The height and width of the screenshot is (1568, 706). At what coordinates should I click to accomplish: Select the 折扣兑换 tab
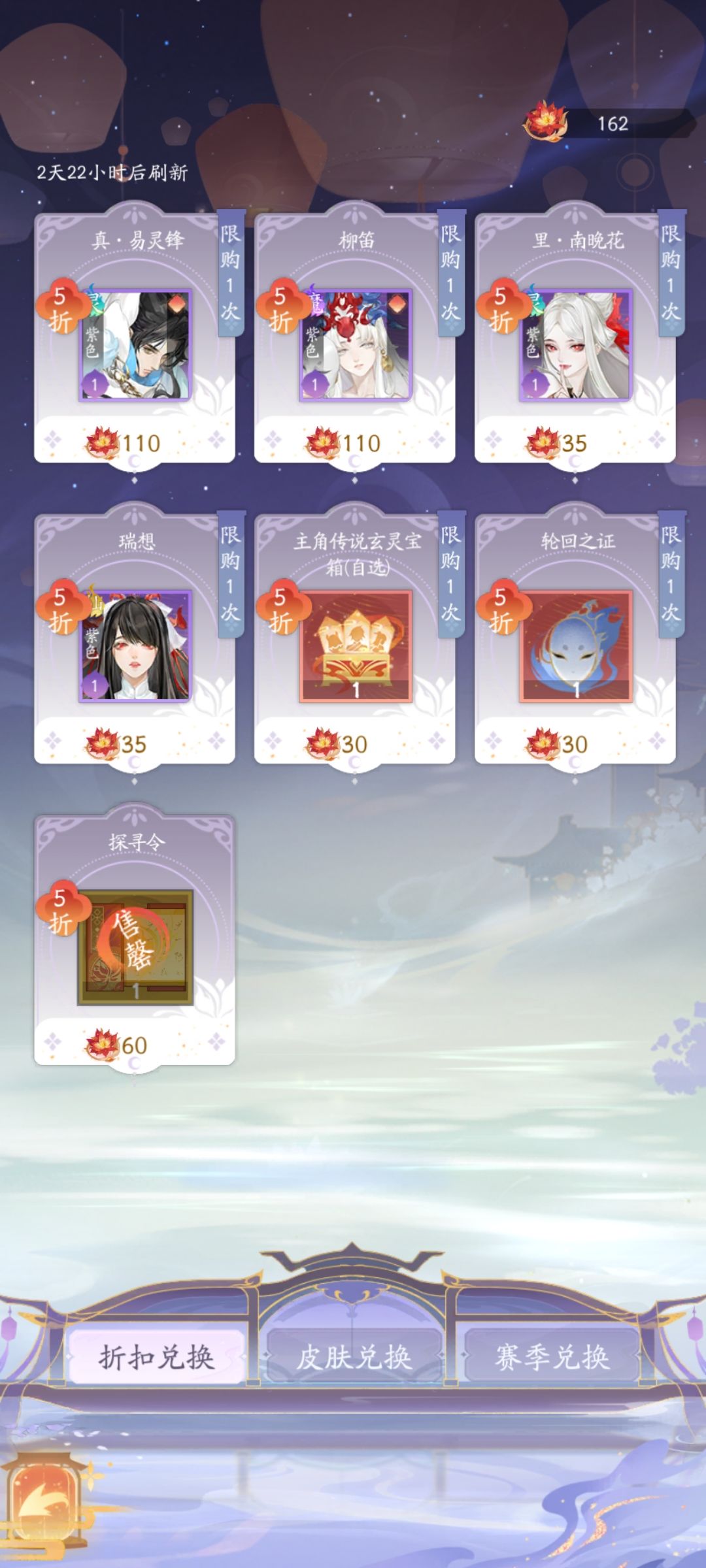pos(157,1357)
